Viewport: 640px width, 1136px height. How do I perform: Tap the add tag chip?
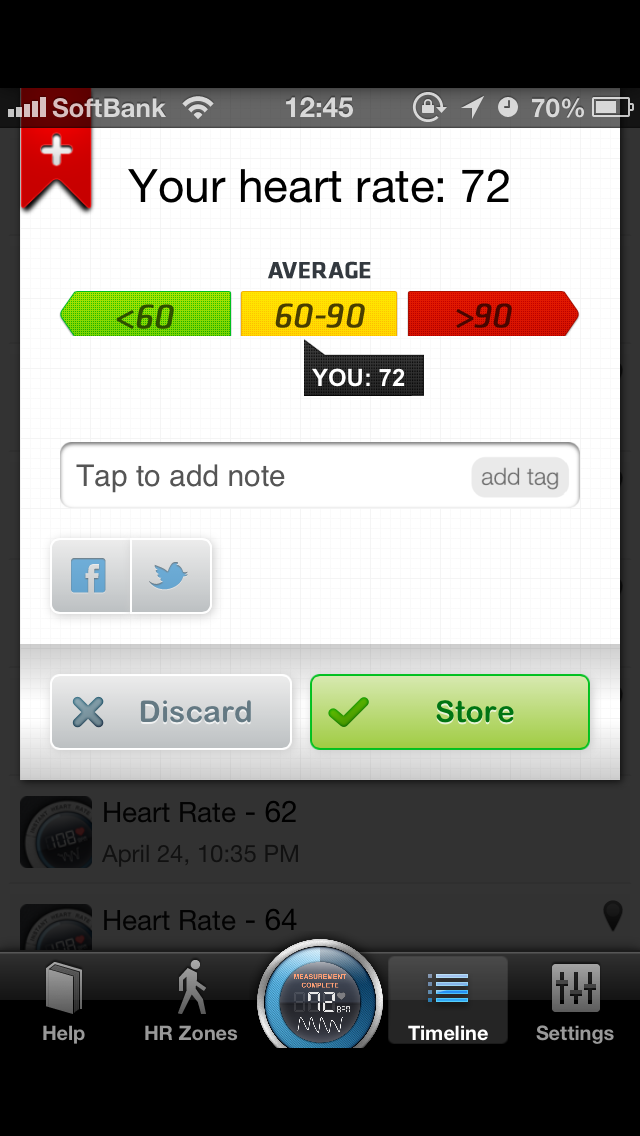[x=520, y=477]
